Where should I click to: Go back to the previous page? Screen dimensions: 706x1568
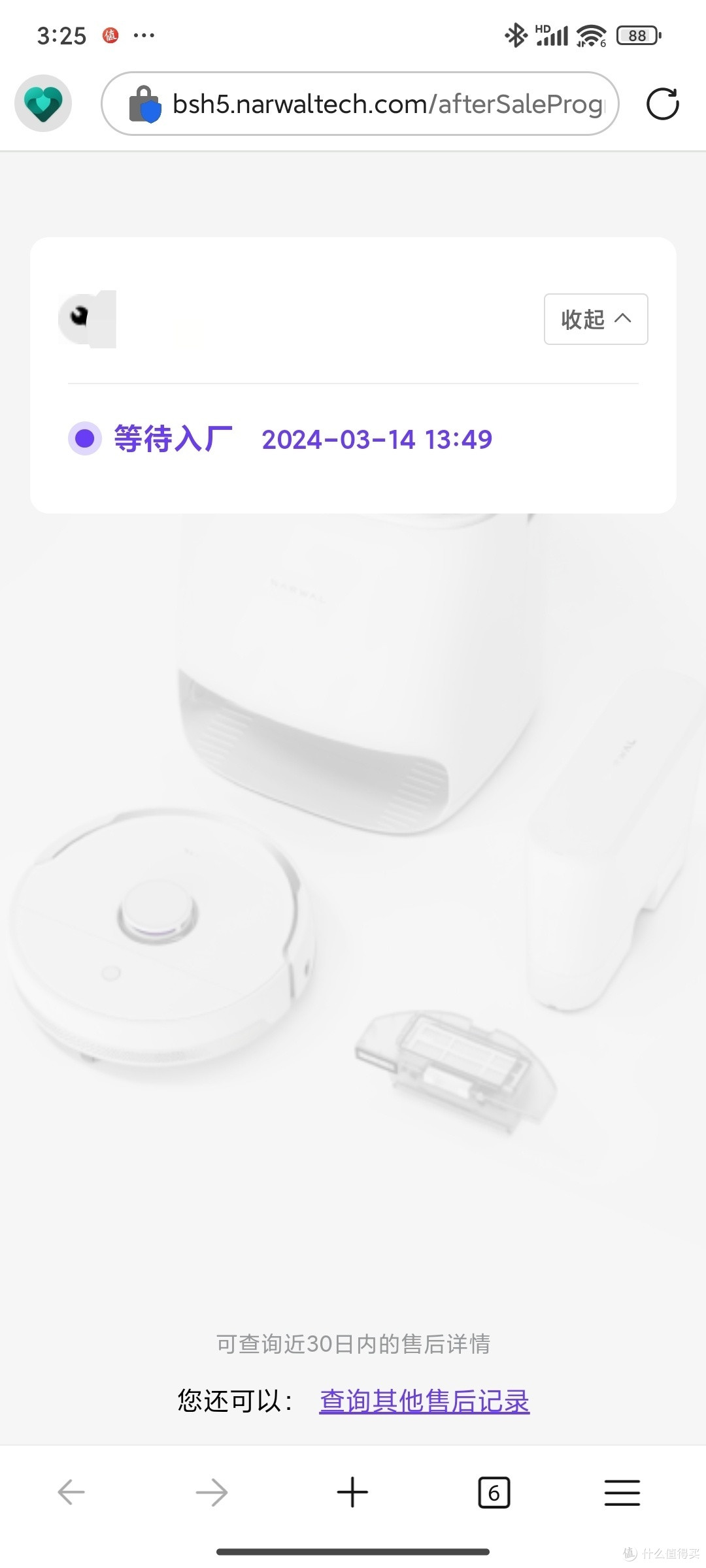click(x=71, y=1492)
